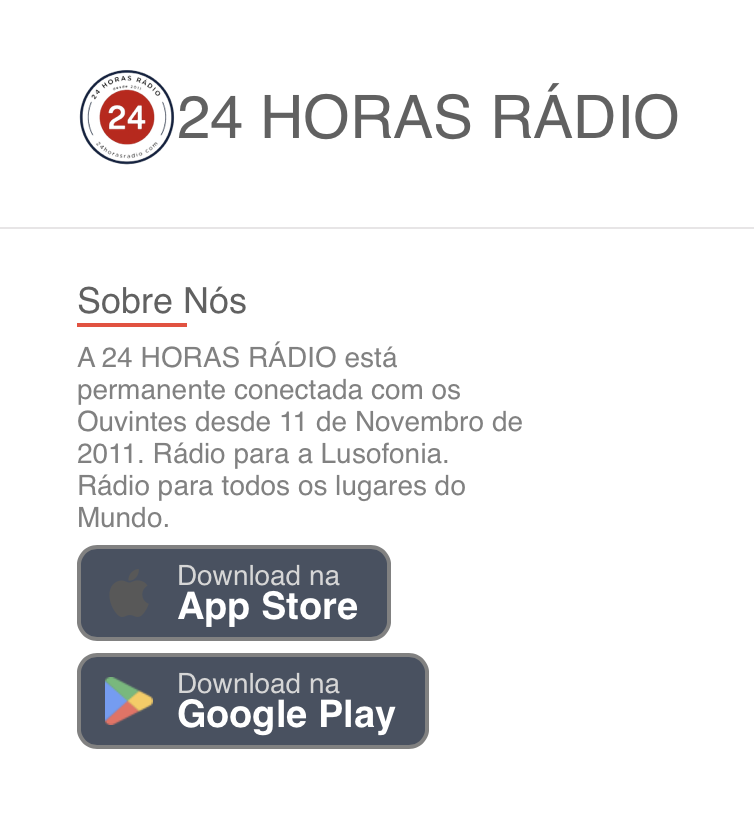Open the 24 Horas Rádio header link
The height and width of the screenshot is (830, 754).
[x=379, y=116]
